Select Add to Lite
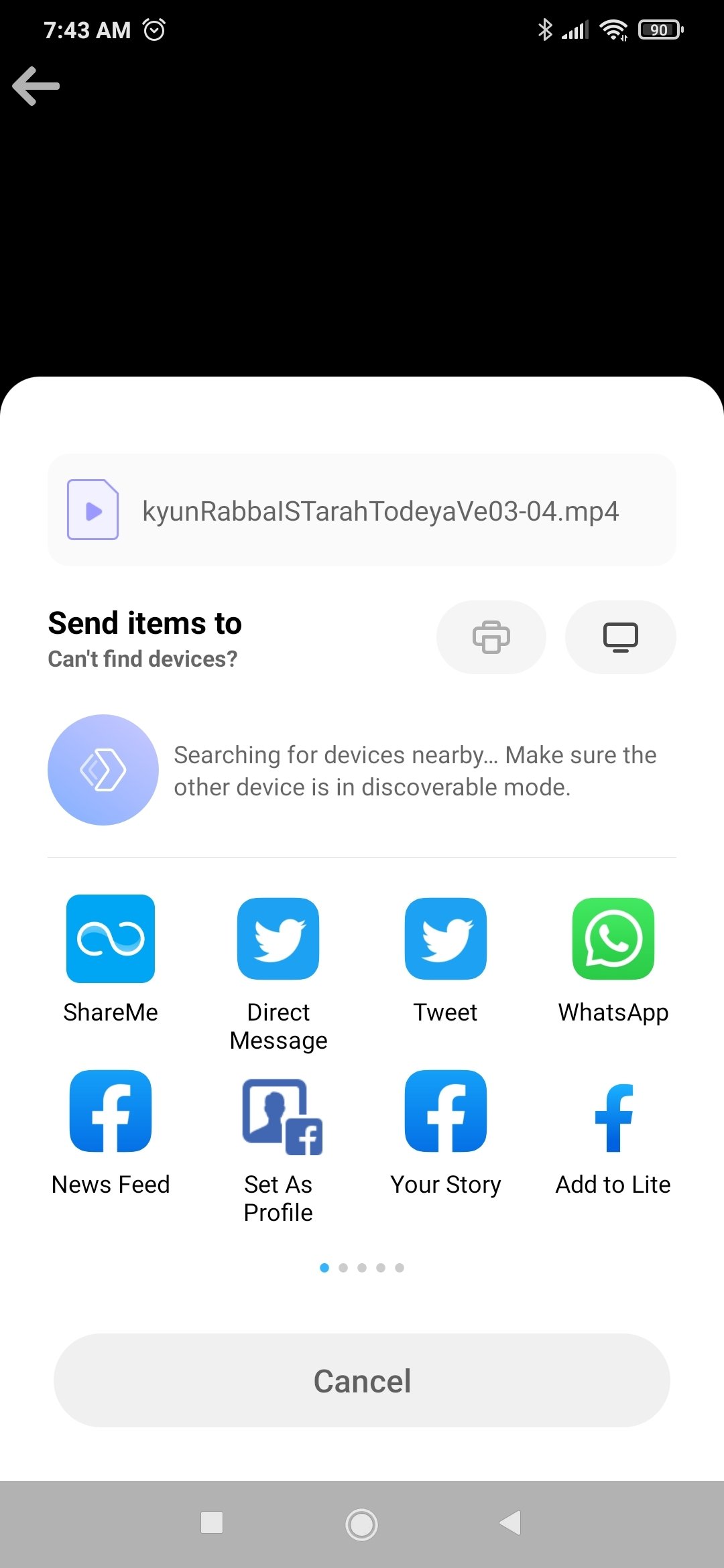Screen dimensions: 724x1568 point(613,1132)
